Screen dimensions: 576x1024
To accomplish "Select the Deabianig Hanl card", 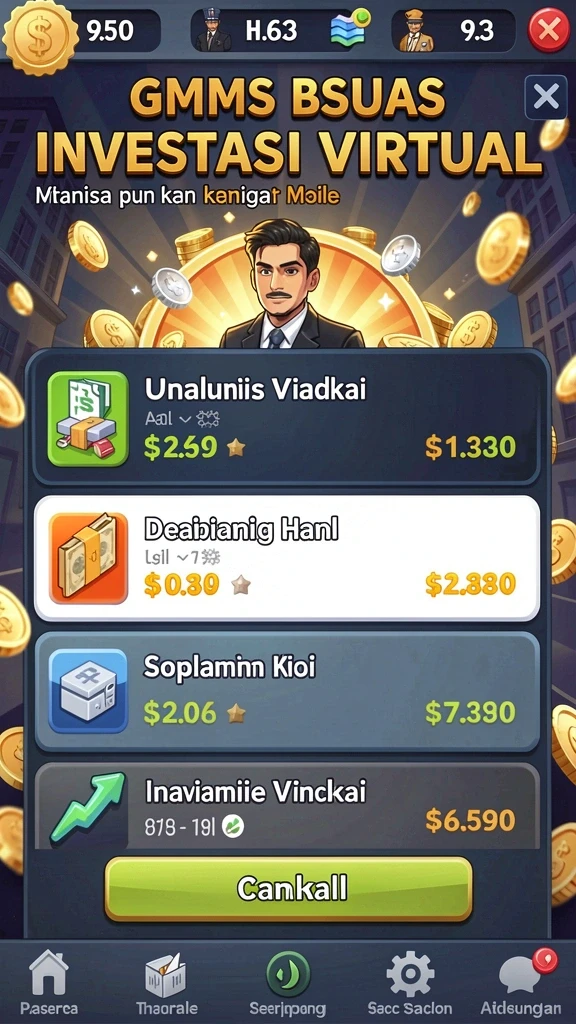I will tap(286, 558).
